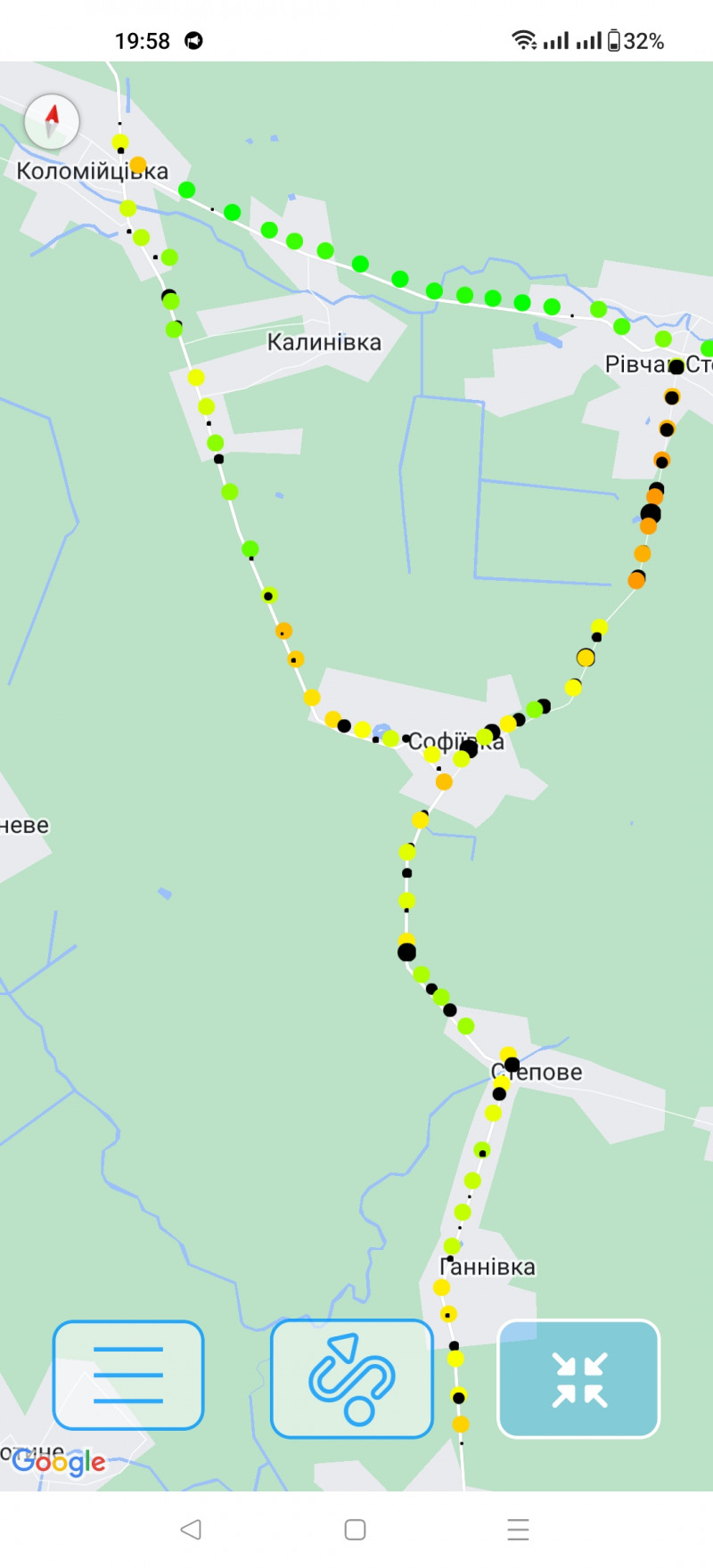Go to the home screen

click(355, 1530)
